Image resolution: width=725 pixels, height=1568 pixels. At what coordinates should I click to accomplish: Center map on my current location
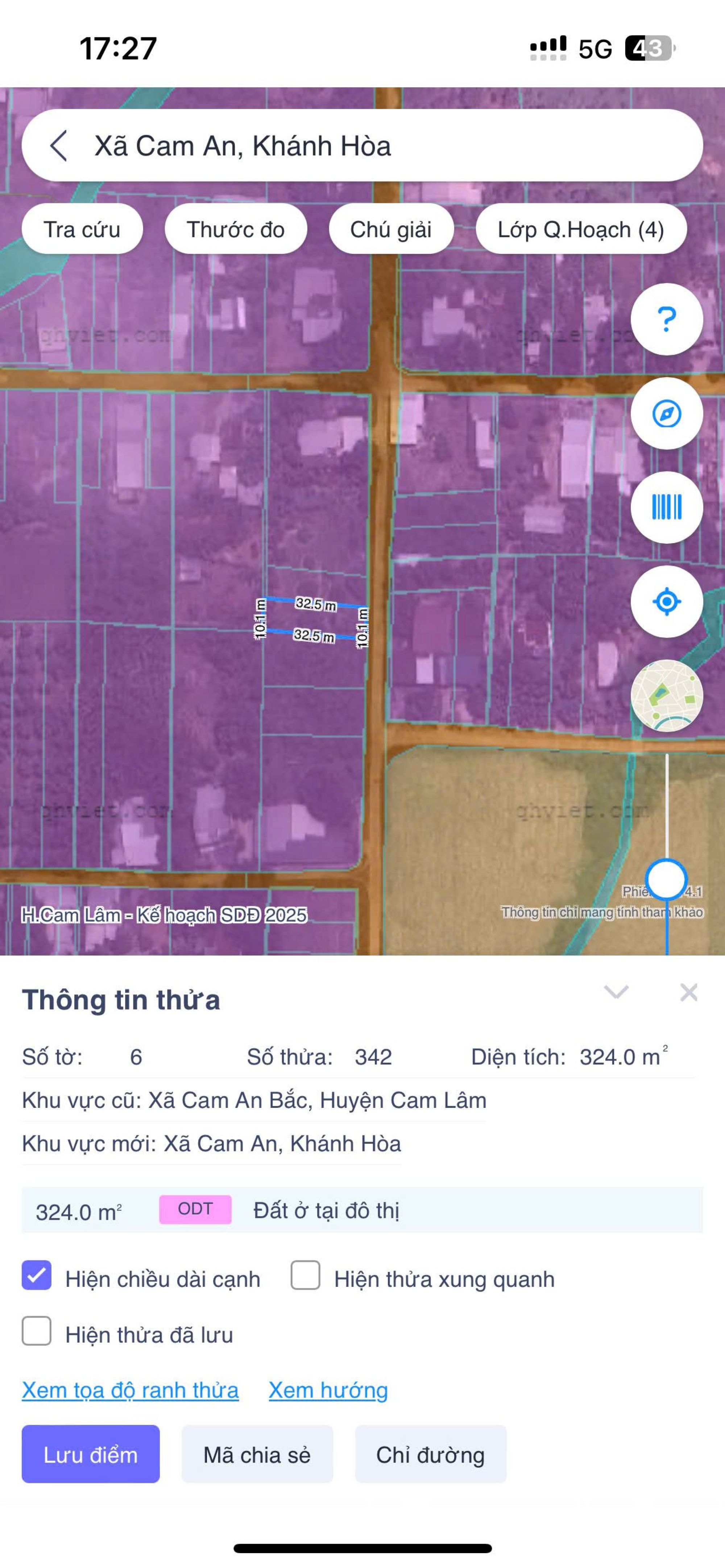(x=667, y=601)
